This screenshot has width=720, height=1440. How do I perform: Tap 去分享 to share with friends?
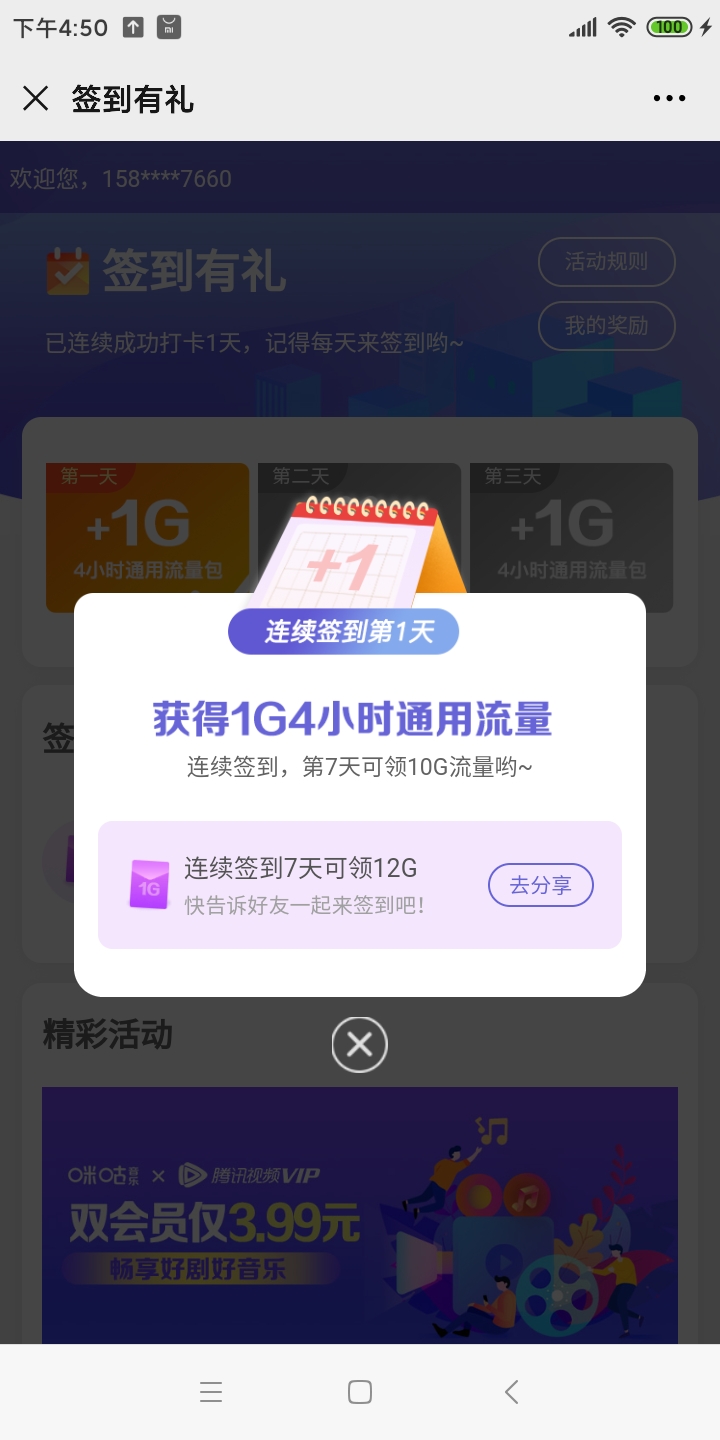[540, 885]
